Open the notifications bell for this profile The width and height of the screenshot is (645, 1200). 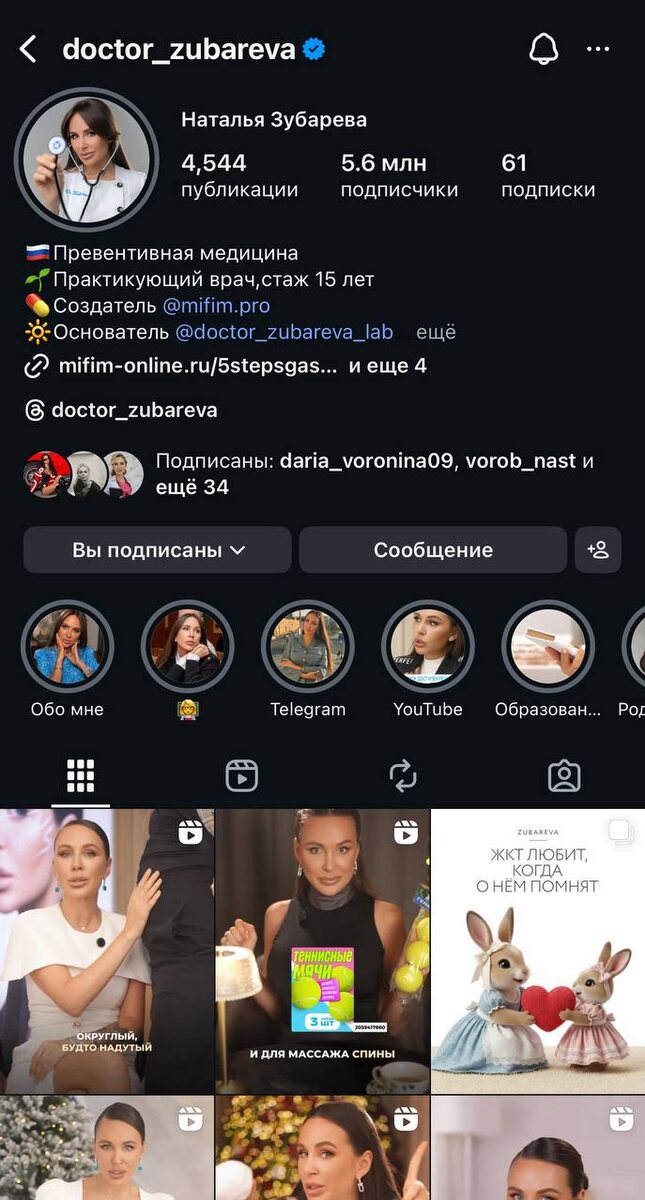[x=544, y=49]
